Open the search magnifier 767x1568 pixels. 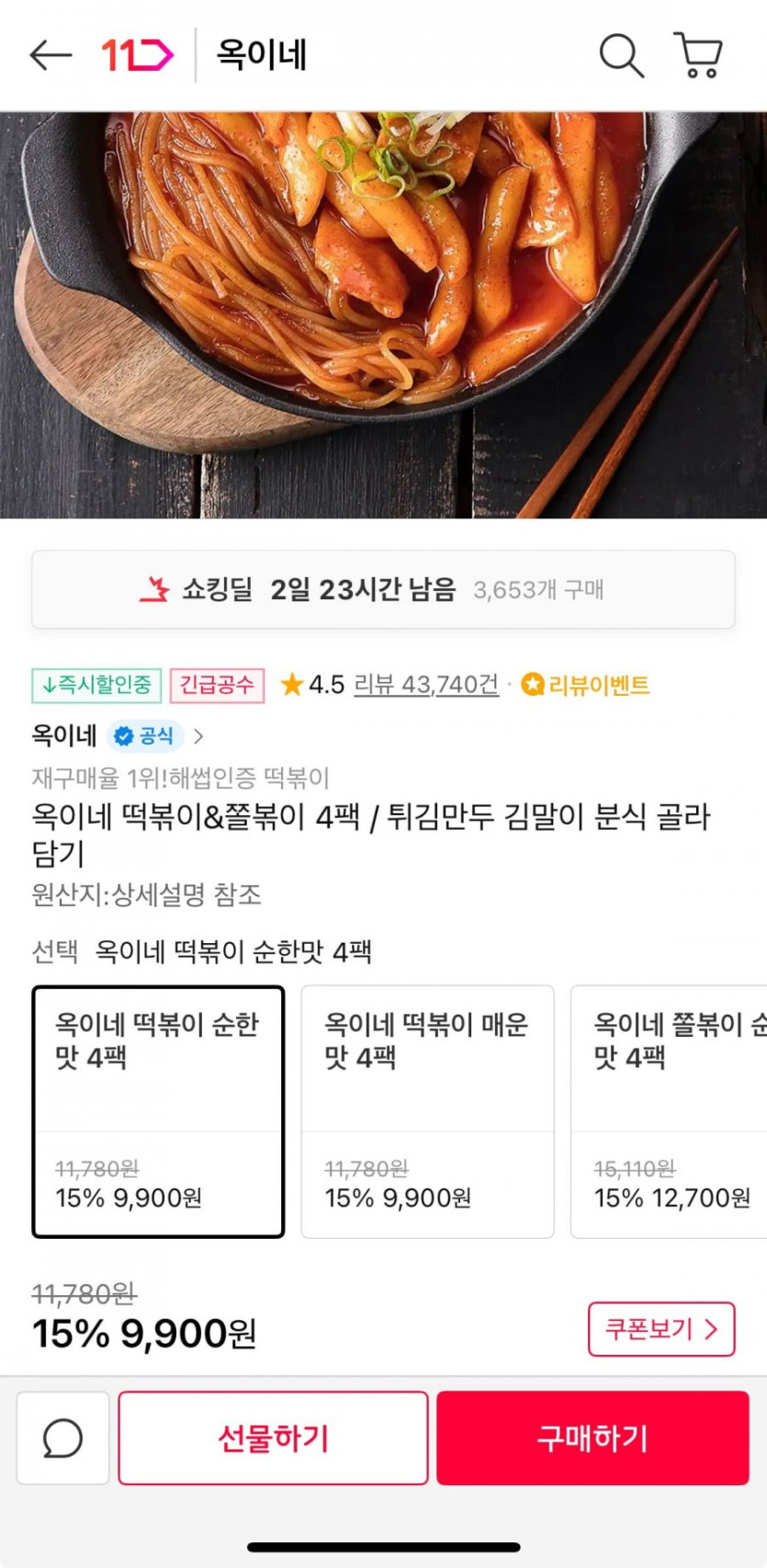(x=621, y=55)
